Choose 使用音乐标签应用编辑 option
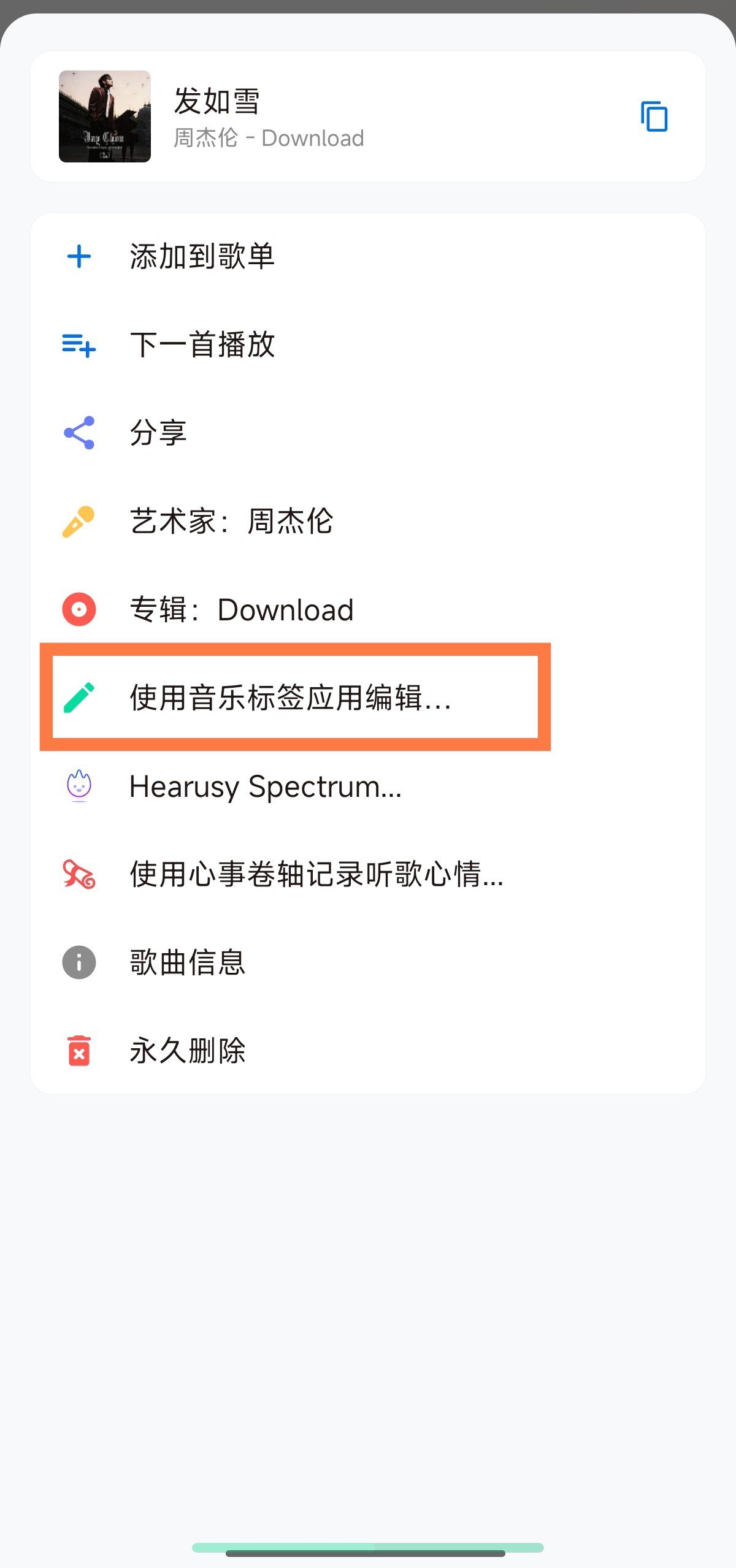Image resolution: width=736 pixels, height=1568 pixels. [288, 699]
